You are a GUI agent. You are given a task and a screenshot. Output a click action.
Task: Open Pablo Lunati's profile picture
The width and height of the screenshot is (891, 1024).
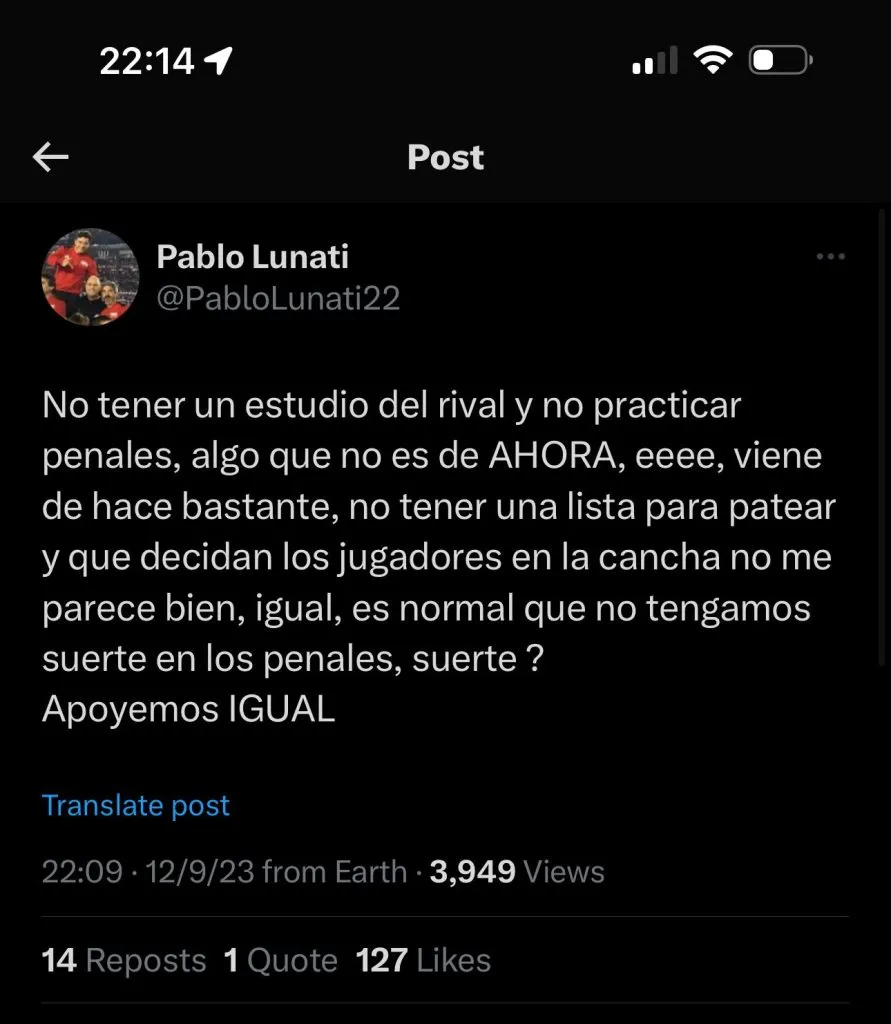(90, 277)
